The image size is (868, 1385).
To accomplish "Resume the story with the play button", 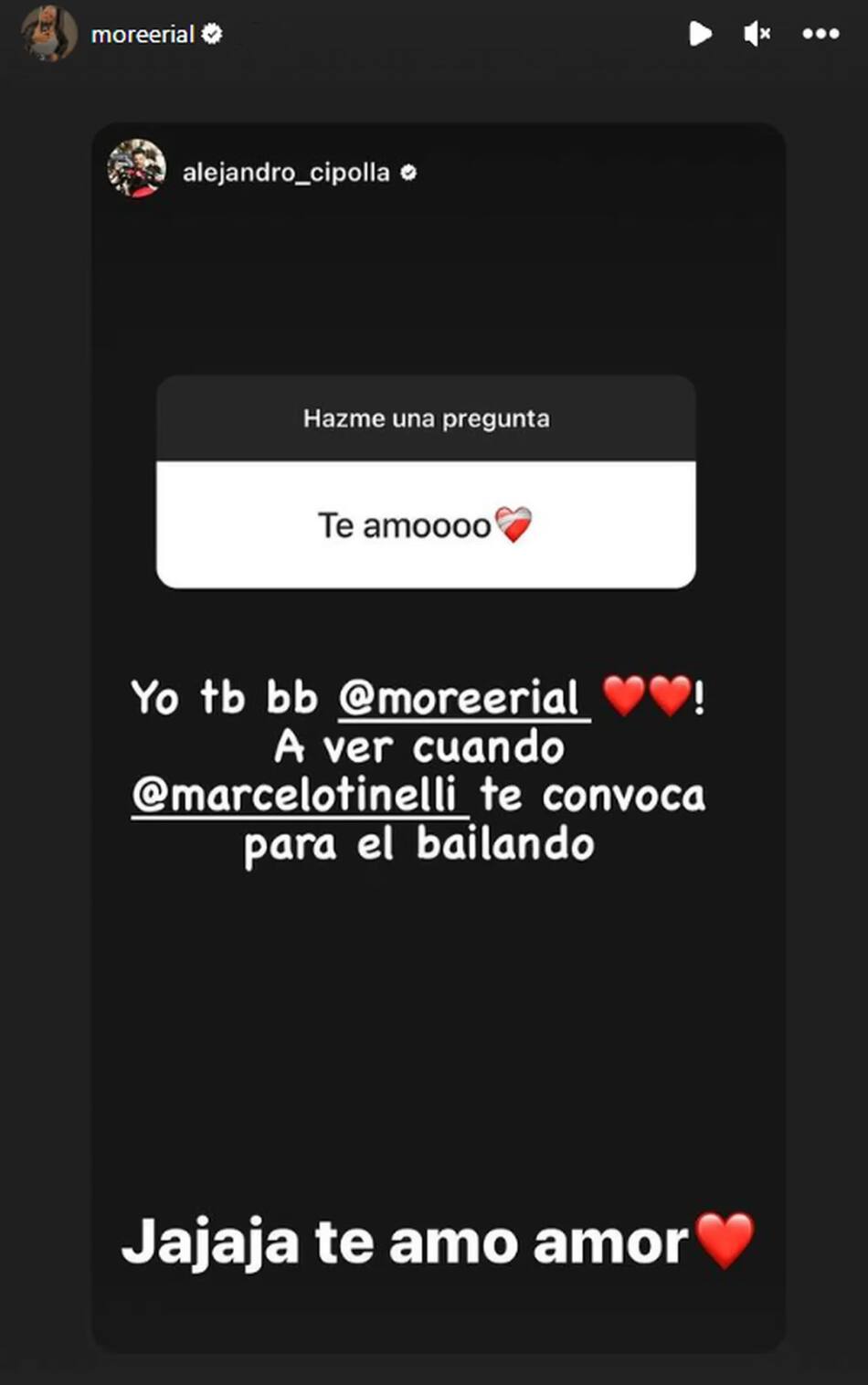I will click(x=700, y=34).
